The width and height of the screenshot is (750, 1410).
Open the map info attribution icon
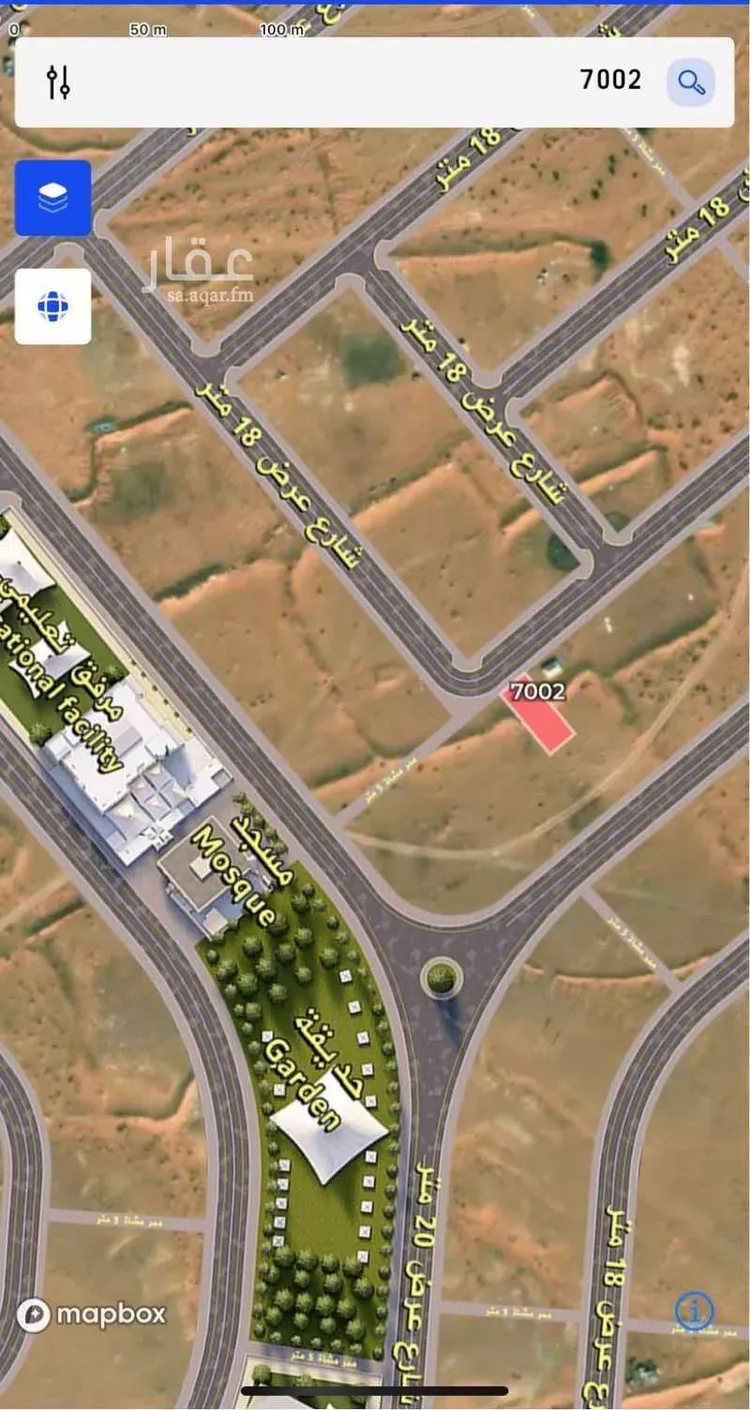coord(694,1309)
